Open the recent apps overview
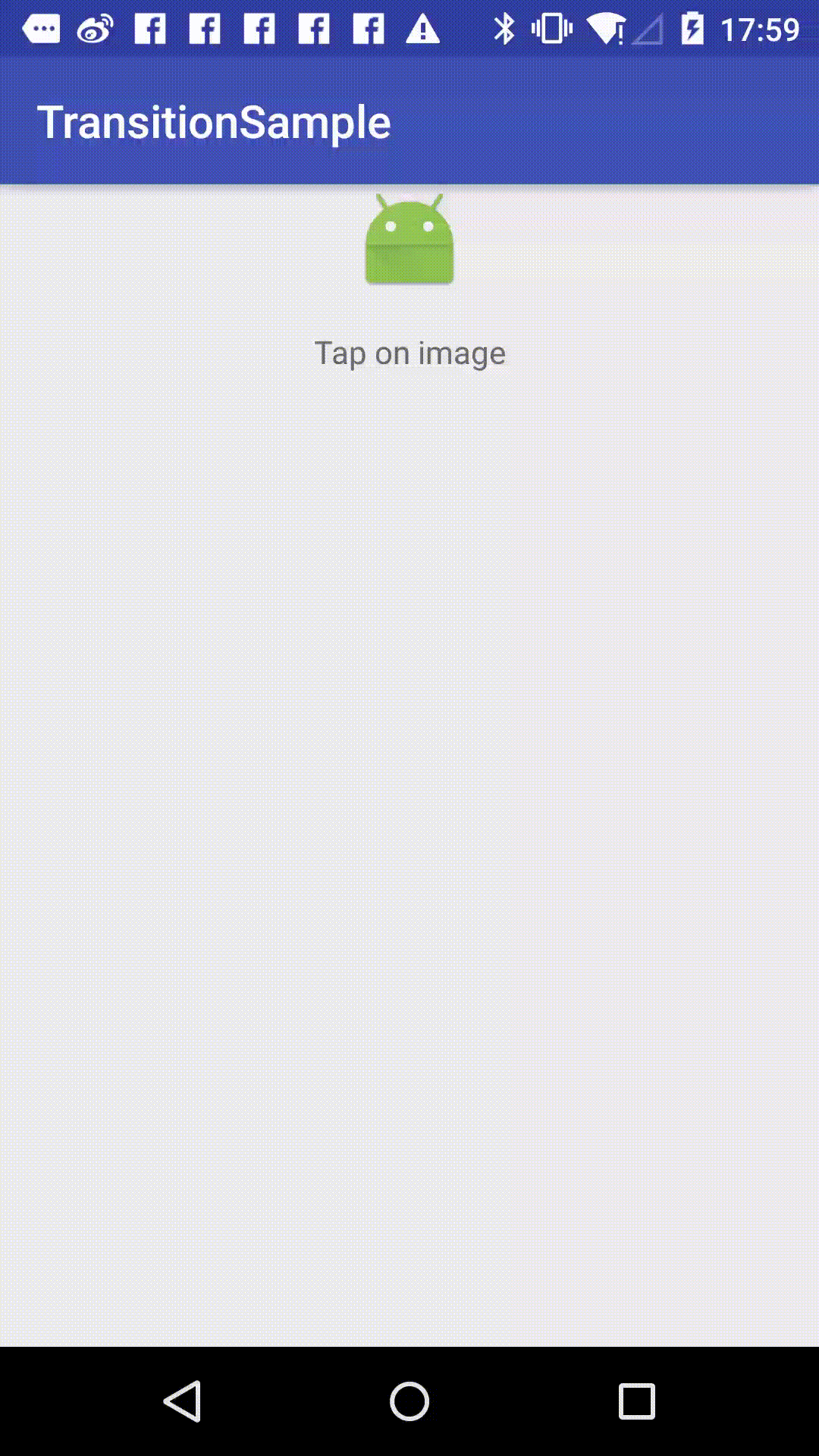This screenshot has width=819, height=1456. 636,1401
